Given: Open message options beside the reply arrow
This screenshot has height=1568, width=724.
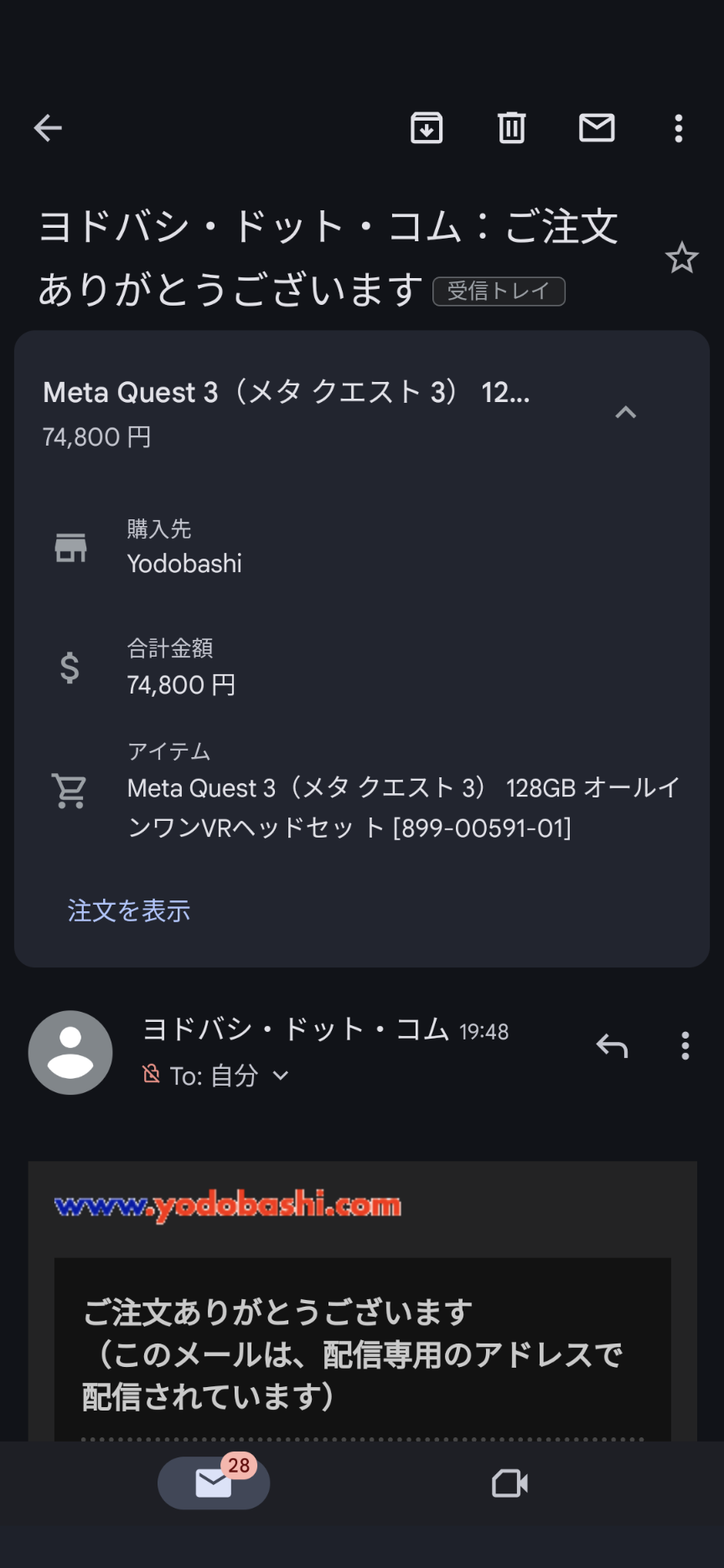Looking at the screenshot, I should 685,1045.
